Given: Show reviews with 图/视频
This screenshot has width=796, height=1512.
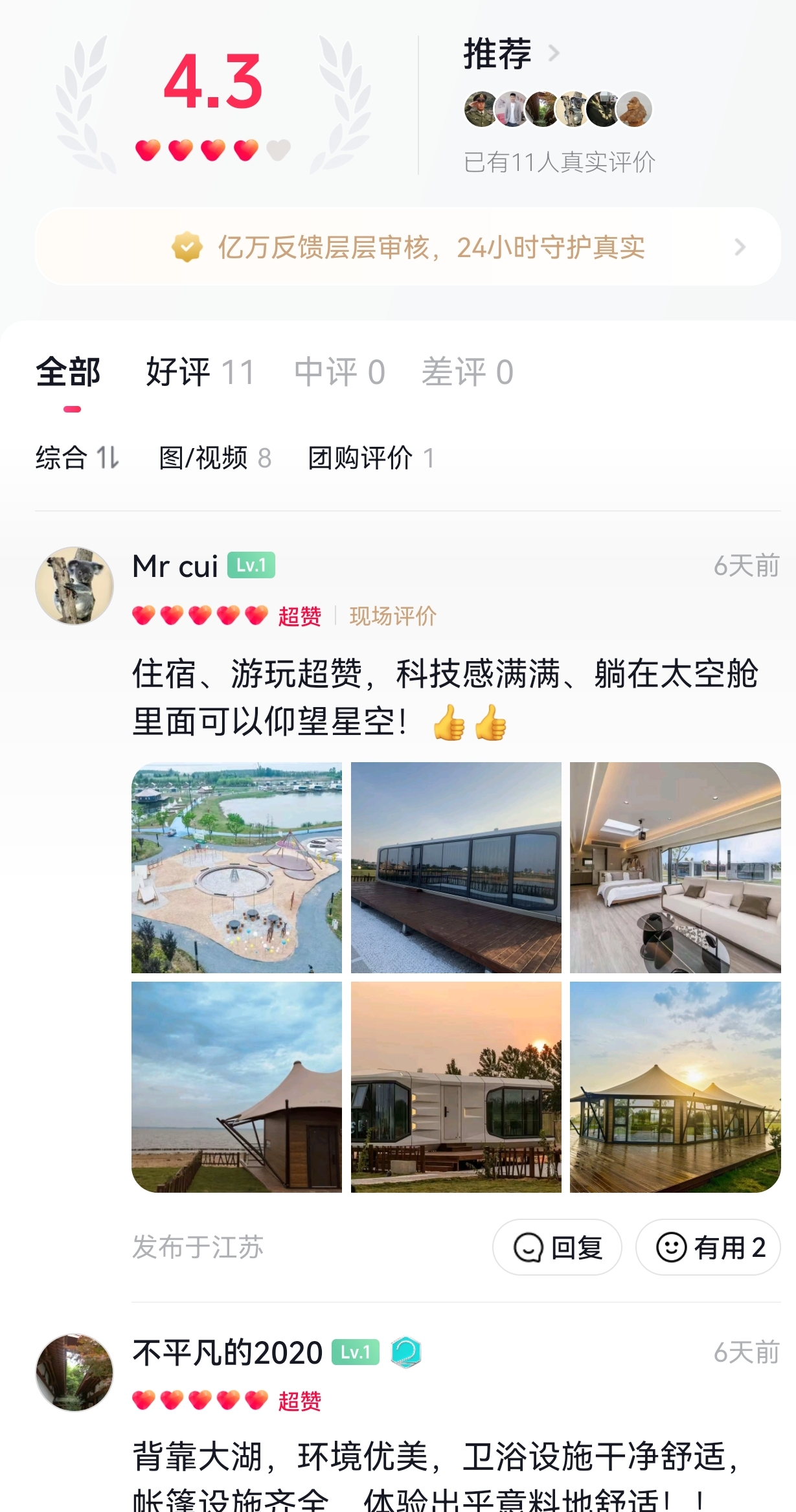Looking at the screenshot, I should (215, 458).
